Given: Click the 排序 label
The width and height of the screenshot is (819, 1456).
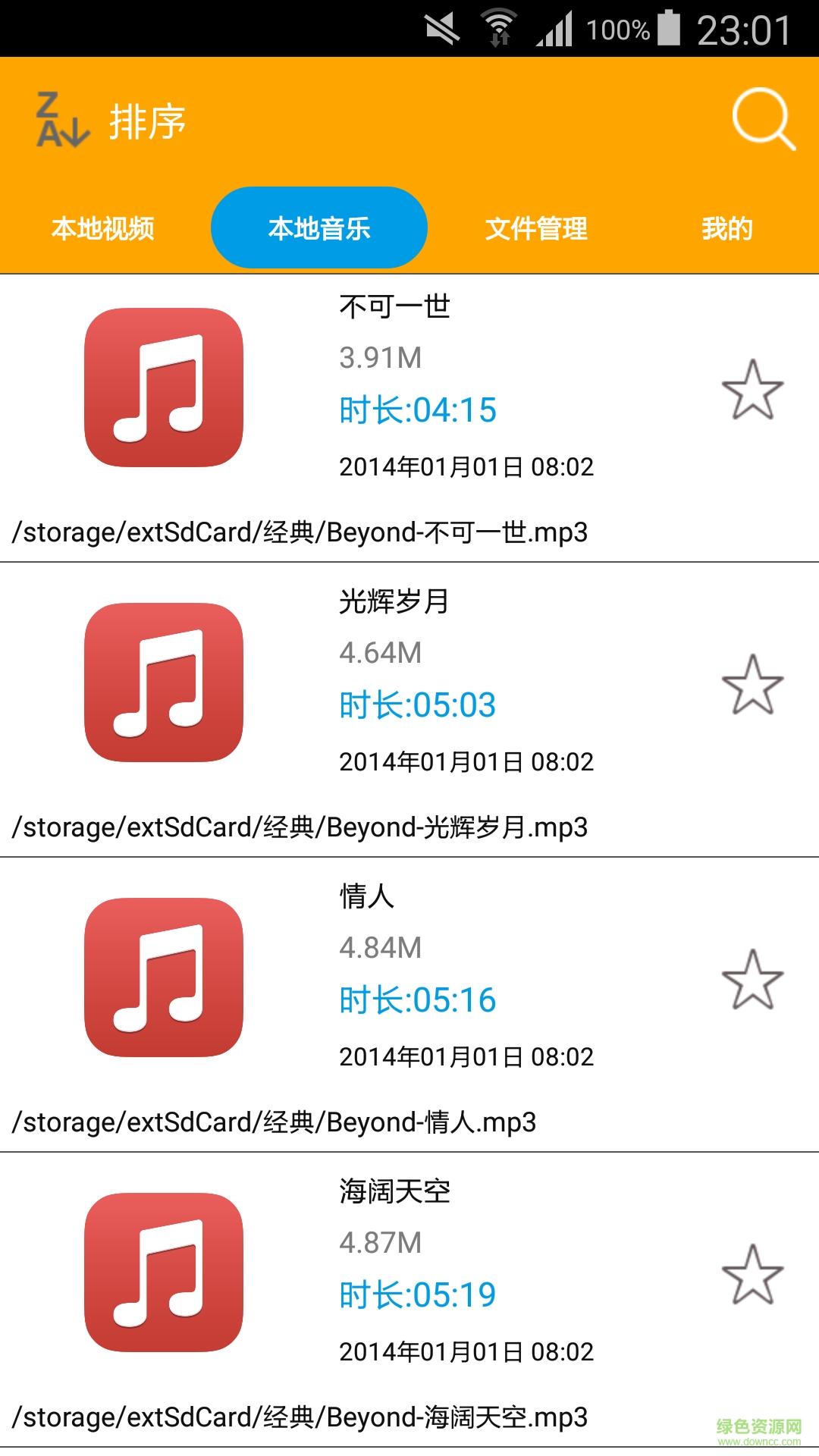Looking at the screenshot, I should [149, 121].
